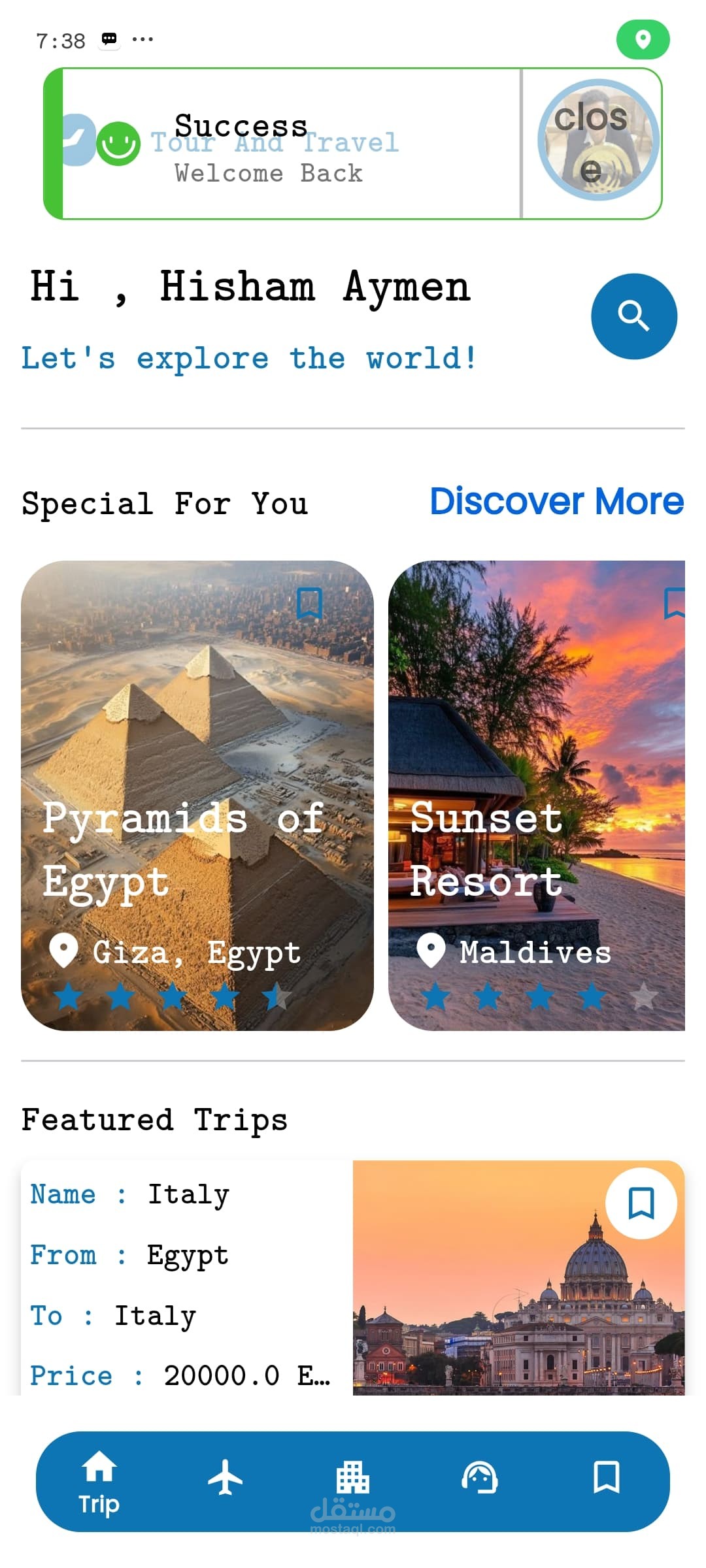The image size is (706, 1568).
Task: Open the Discover More link
Action: point(556,502)
